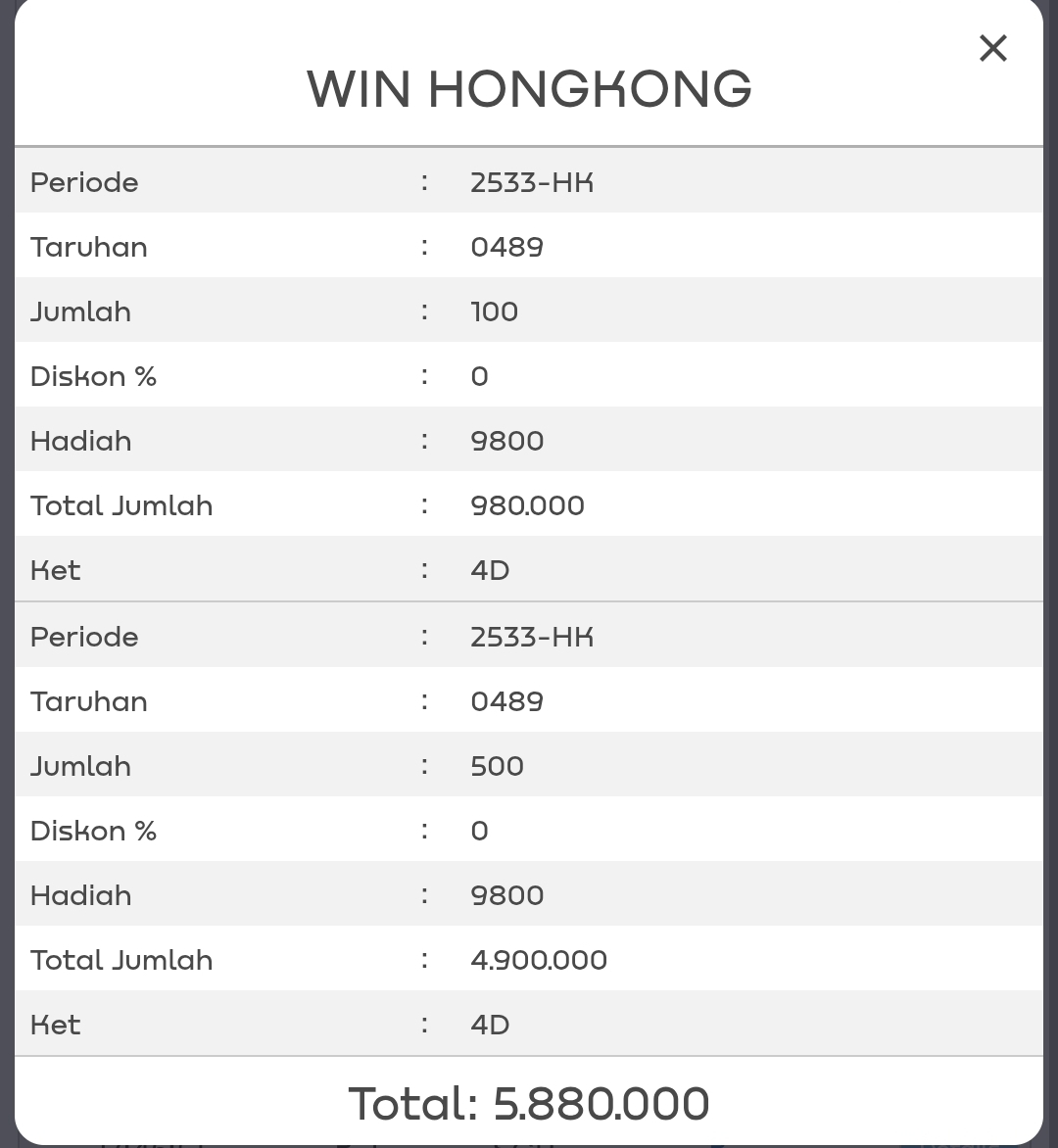Close the WIN HONGKONG dialog
The height and width of the screenshot is (1148, 1058).
[x=992, y=48]
